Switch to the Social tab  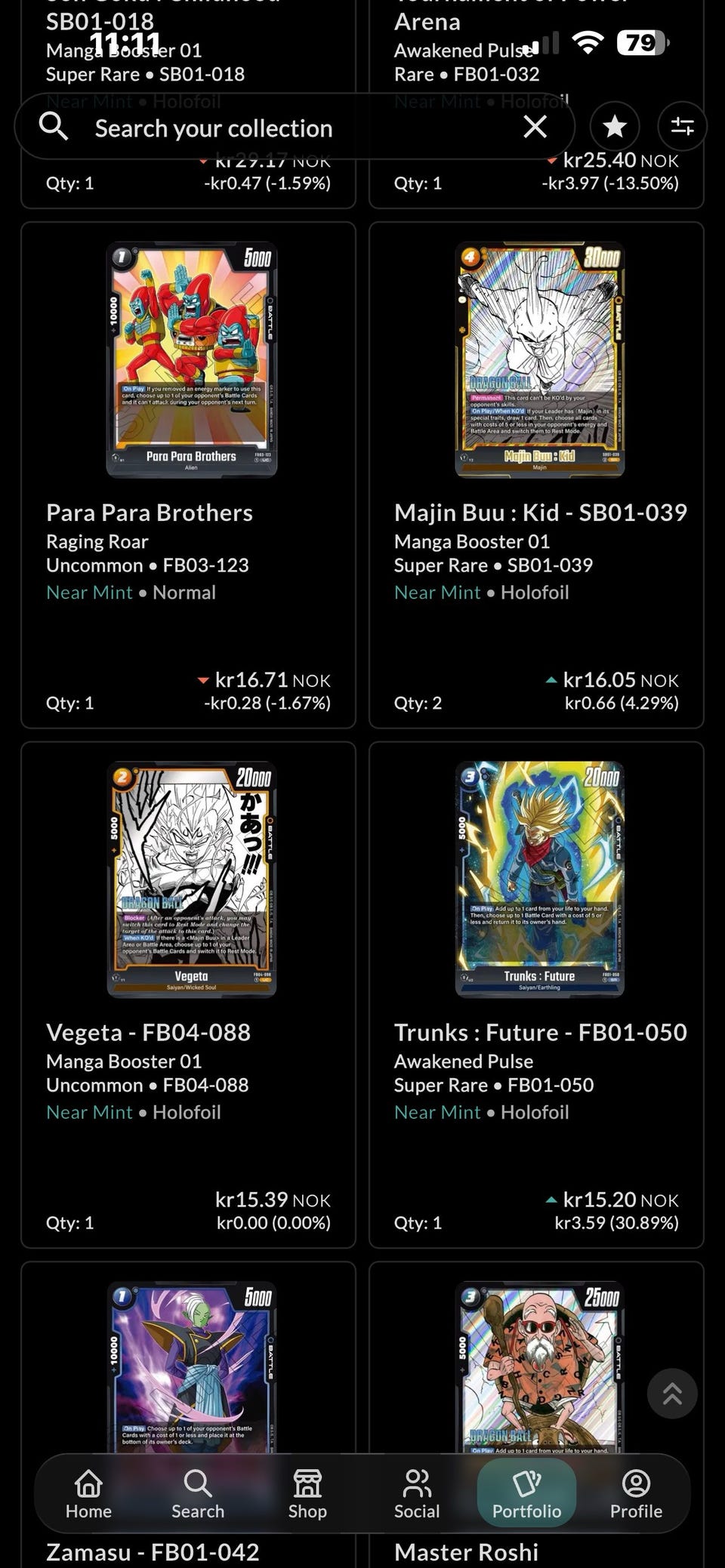[417, 1494]
